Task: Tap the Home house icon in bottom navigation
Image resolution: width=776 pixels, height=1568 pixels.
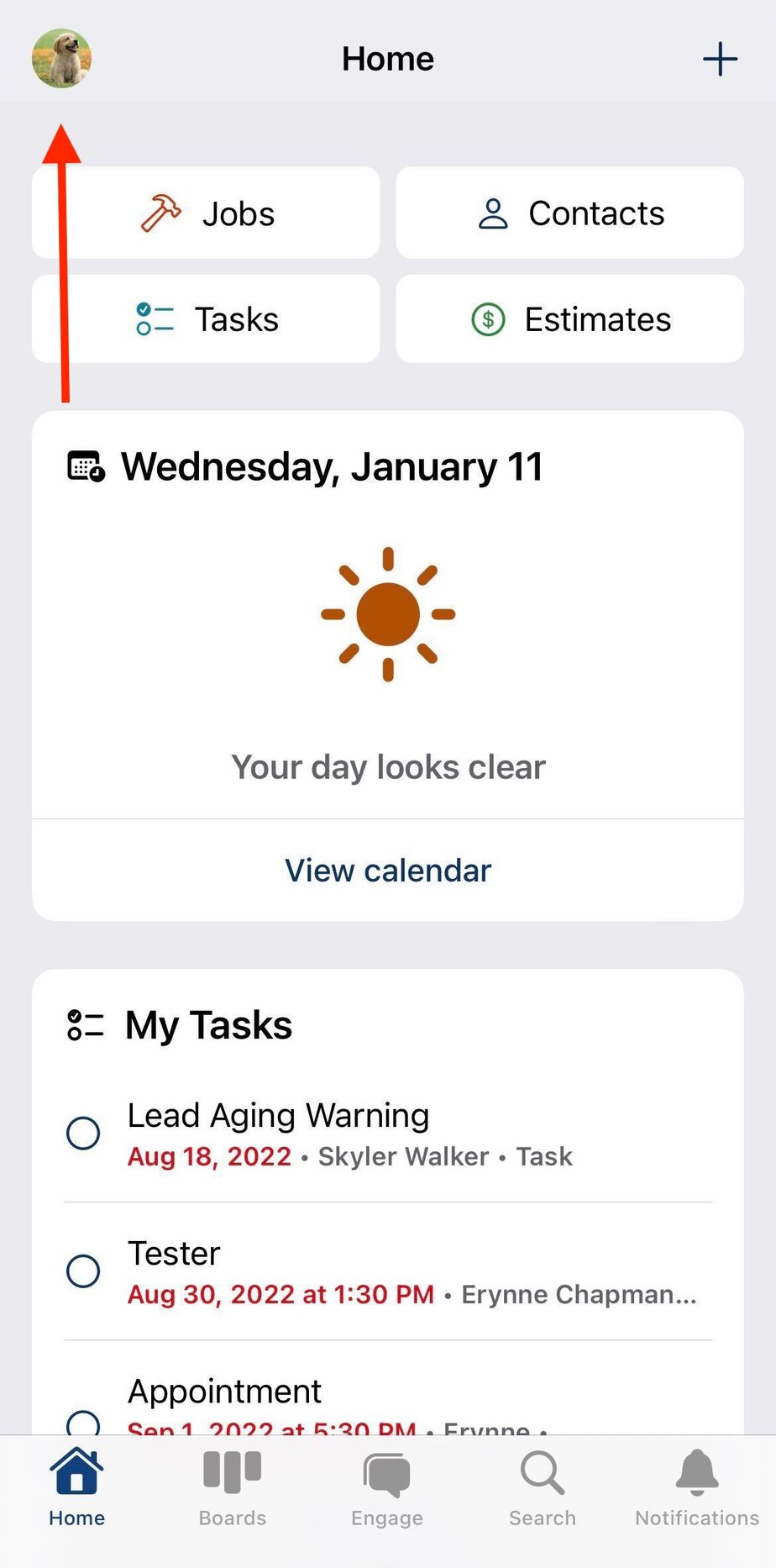Action: pyautogui.click(x=76, y=1472)
